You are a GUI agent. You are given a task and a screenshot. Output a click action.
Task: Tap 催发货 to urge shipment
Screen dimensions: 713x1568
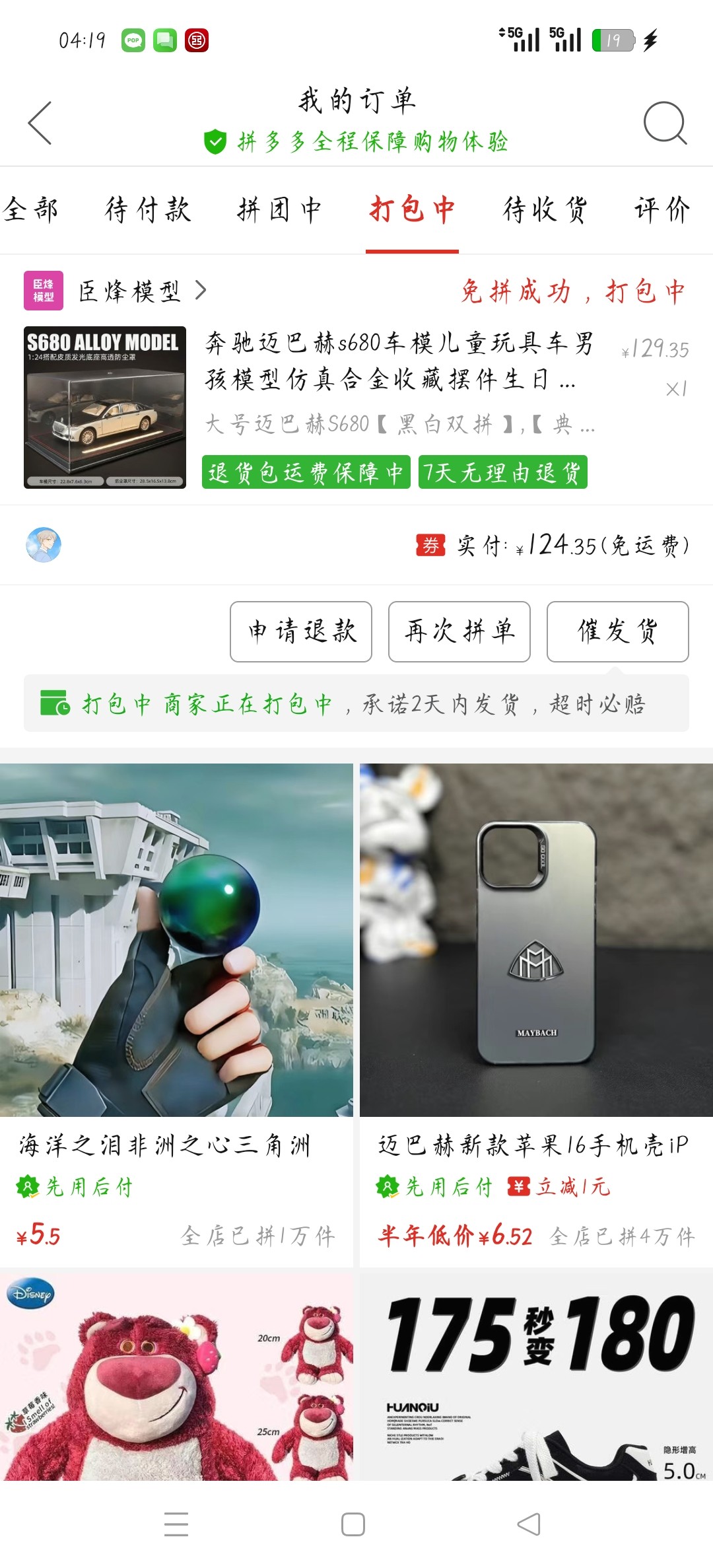pos(617,631)
